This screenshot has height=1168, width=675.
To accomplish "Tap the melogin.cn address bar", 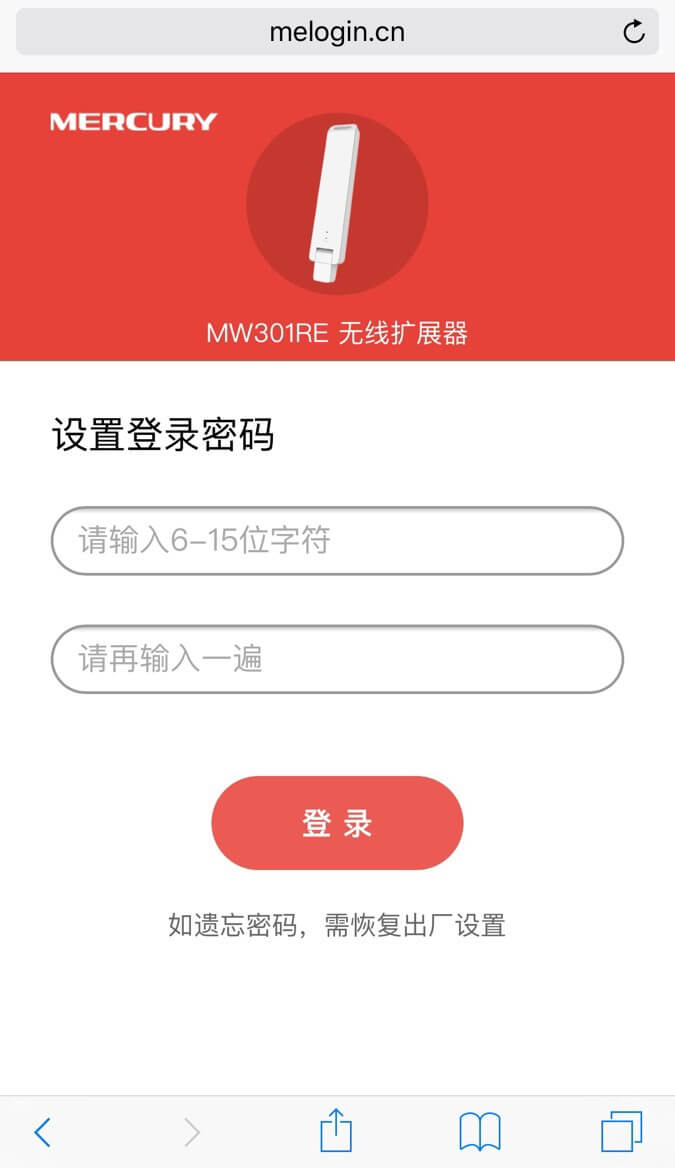I will tap(337, 32).
